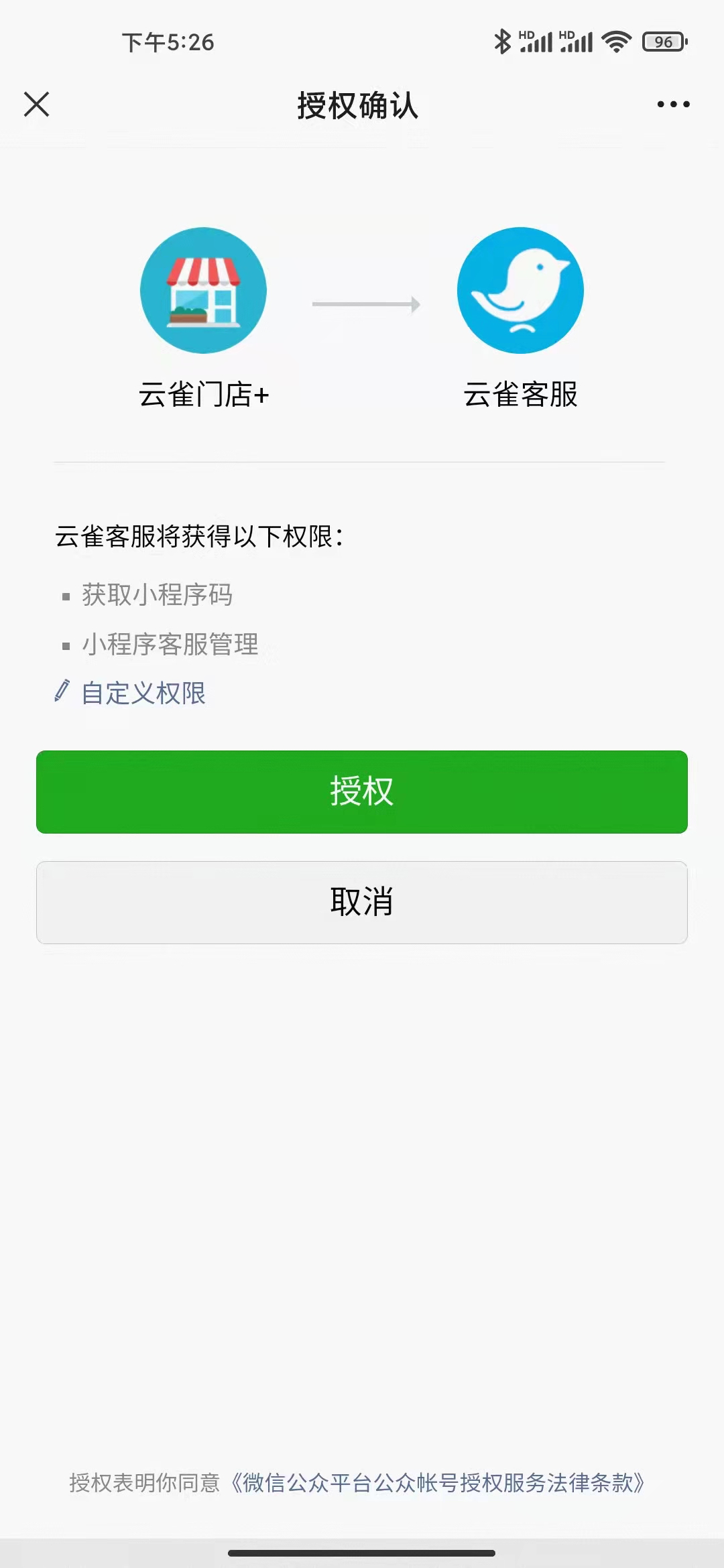
Task: Tap the 云雀客服将获得以下权限 heading
Action: pyautogui.click(x=199, y=535)
